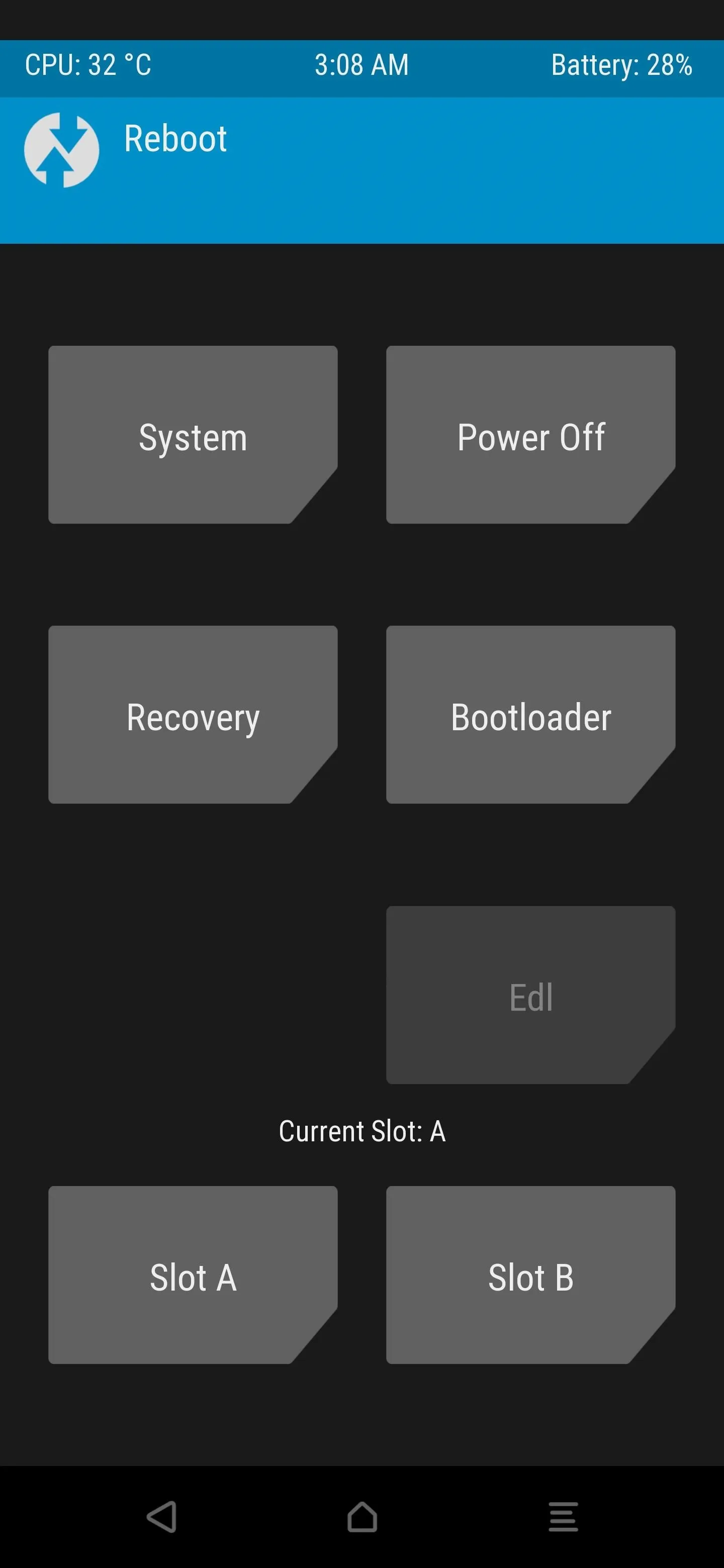Go back using the triangle navigation button
This screenshot has width=724, height=1568.
click(162, 1516)
